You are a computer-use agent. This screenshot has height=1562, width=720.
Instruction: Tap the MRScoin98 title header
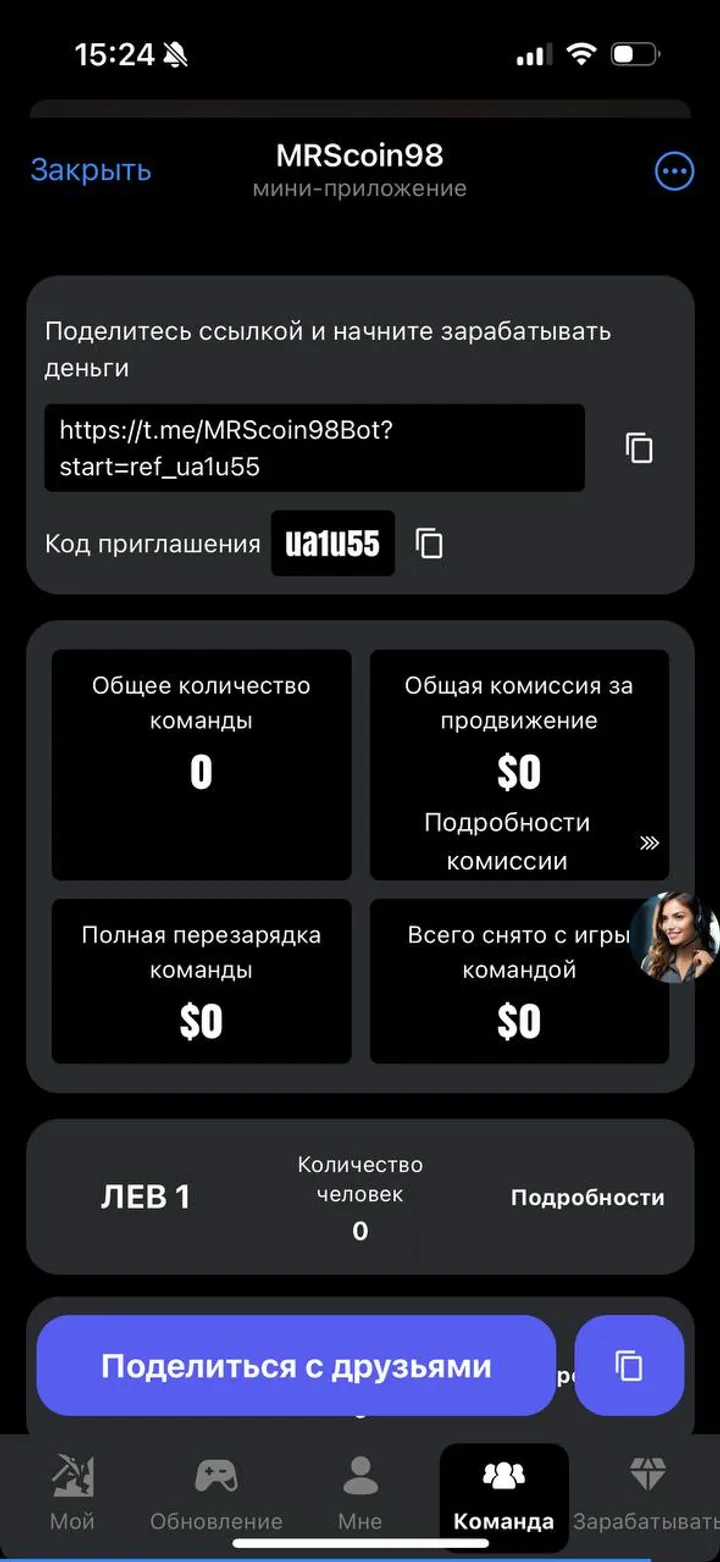pyautogui.click(x=360, y=155)
